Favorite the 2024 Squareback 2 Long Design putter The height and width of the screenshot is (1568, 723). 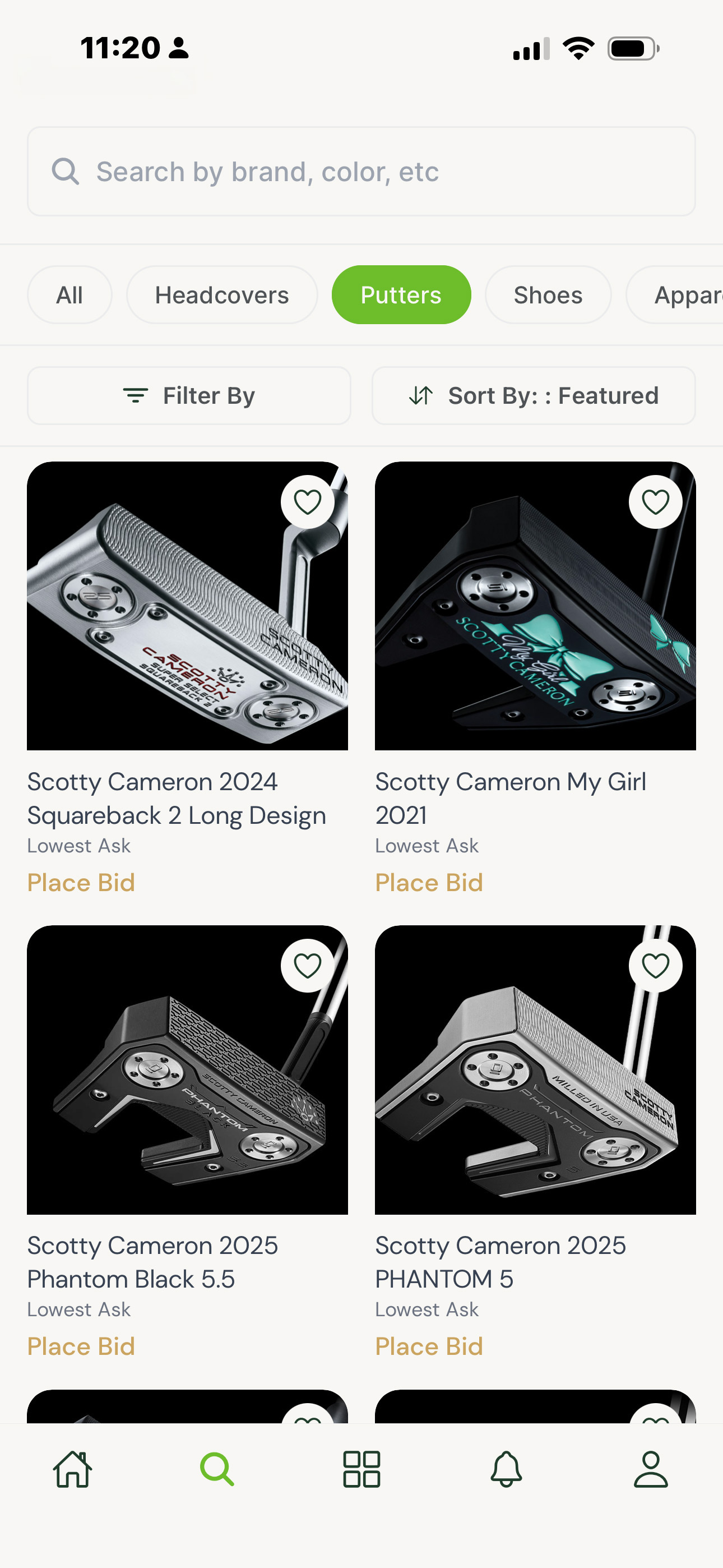(x=307, y=502)
